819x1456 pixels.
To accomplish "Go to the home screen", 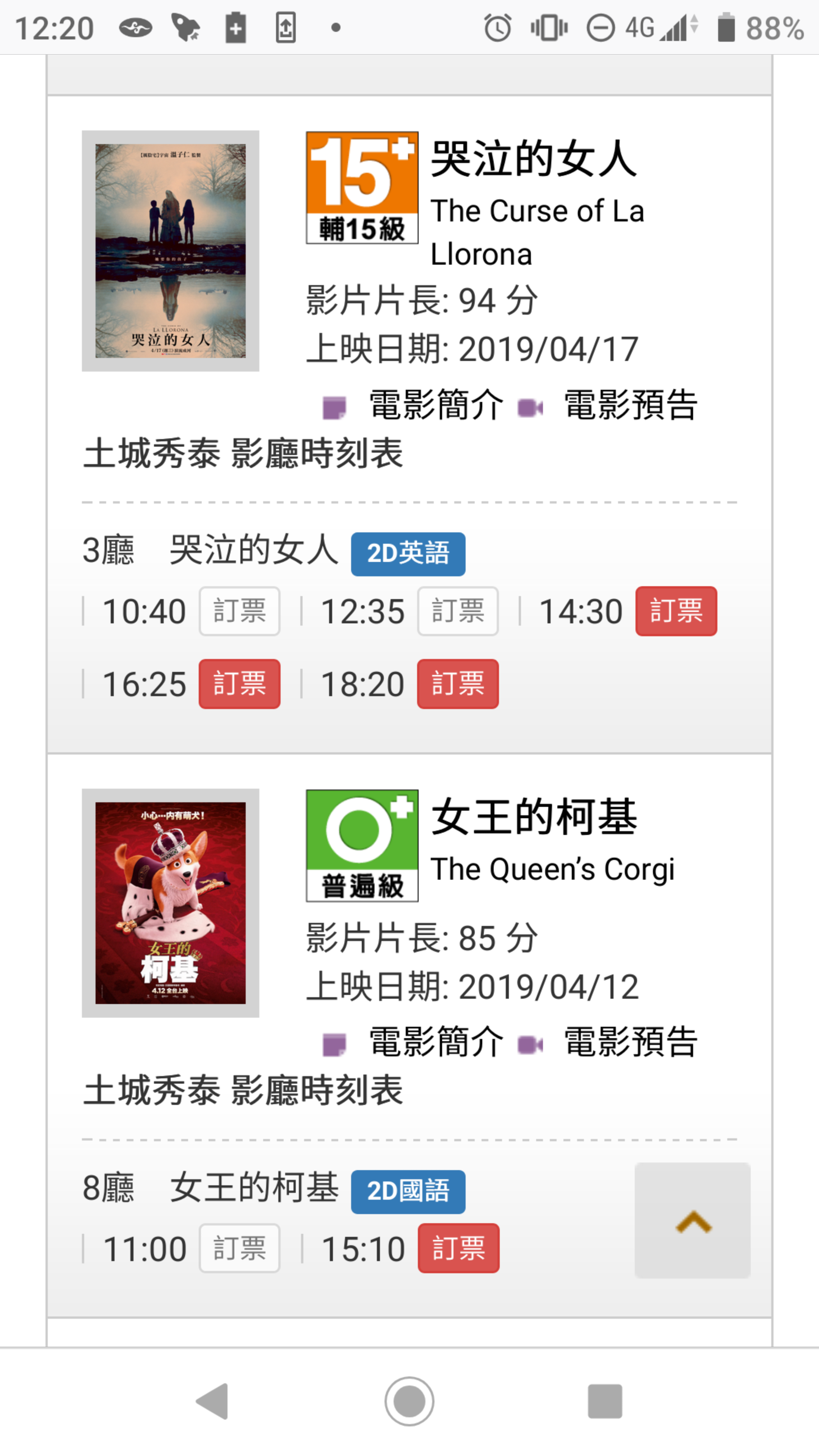I will (409, 1401).
